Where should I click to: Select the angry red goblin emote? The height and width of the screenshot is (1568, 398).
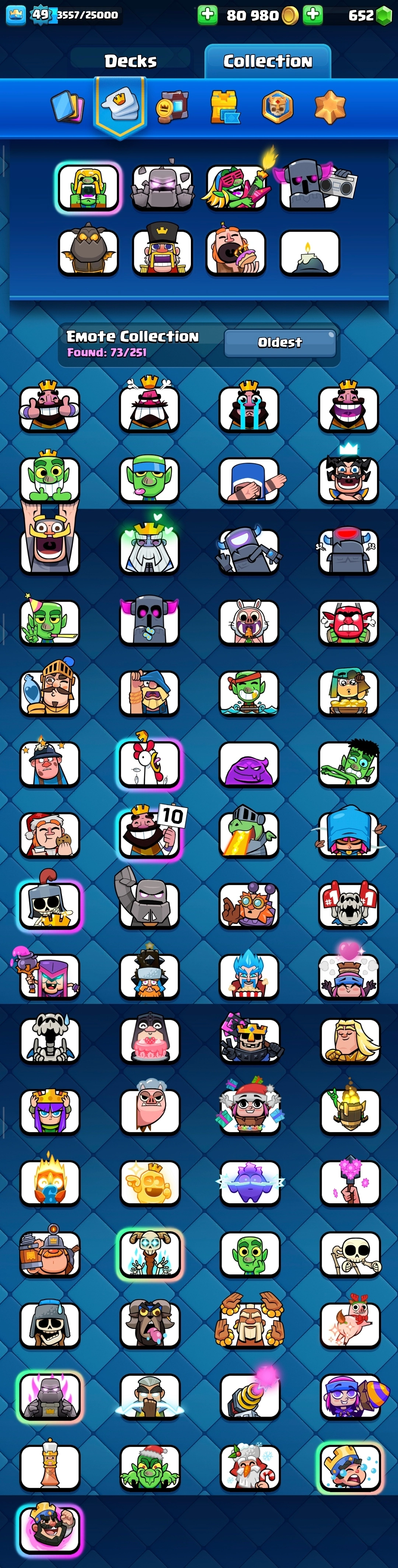pos(349,623)
